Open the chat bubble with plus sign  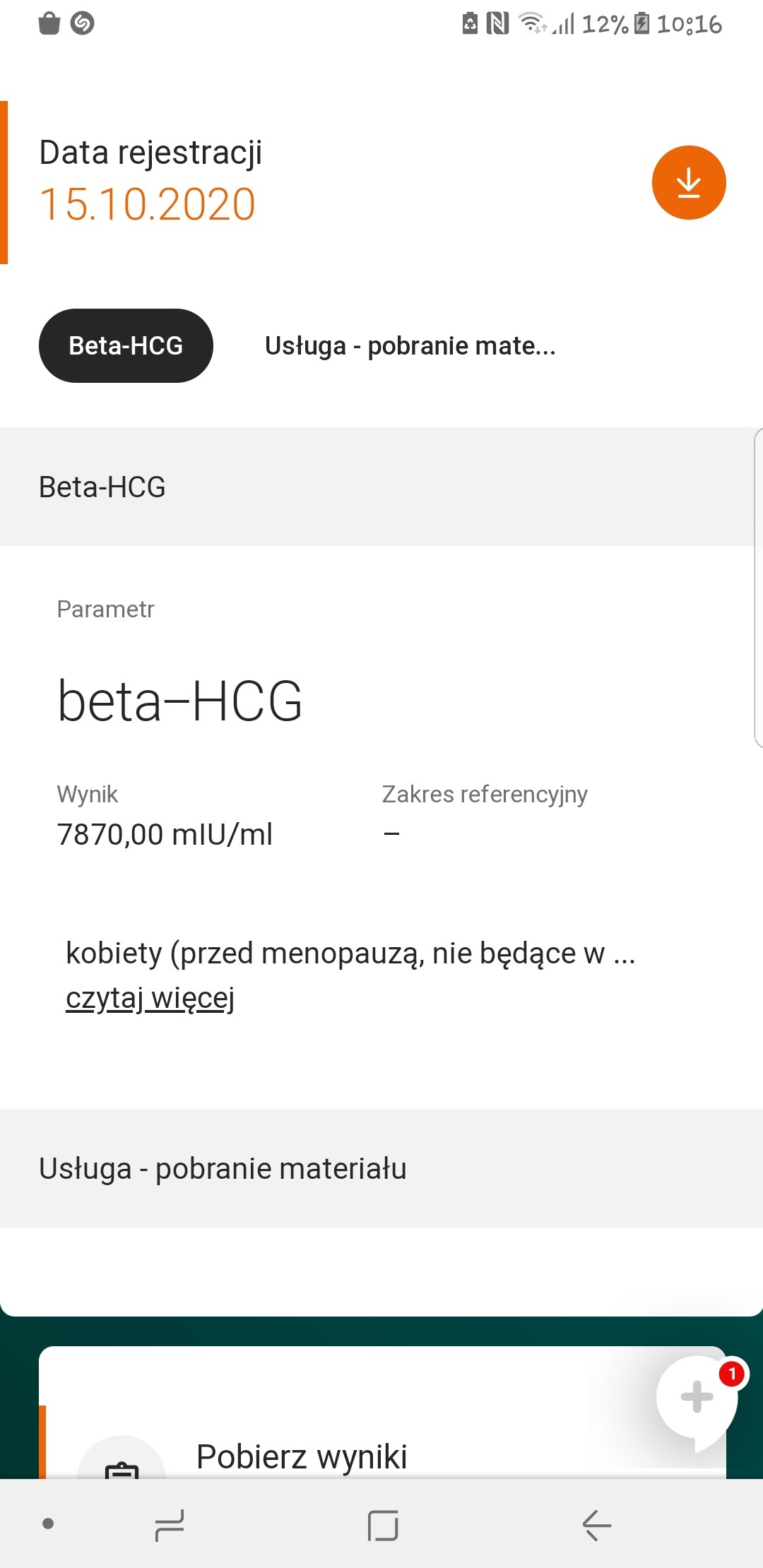[x=697, y=1398]
